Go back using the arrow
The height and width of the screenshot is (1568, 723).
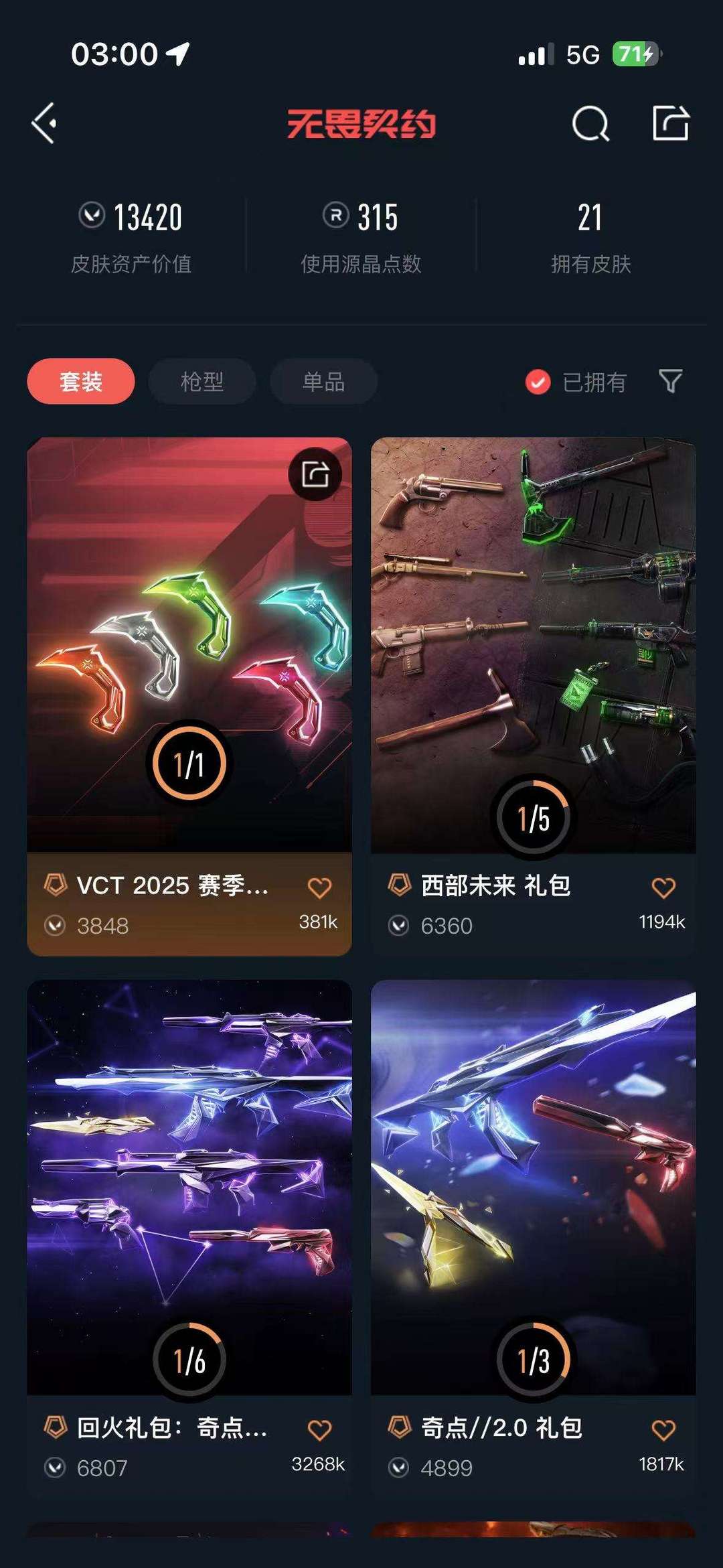coord(44,124)
